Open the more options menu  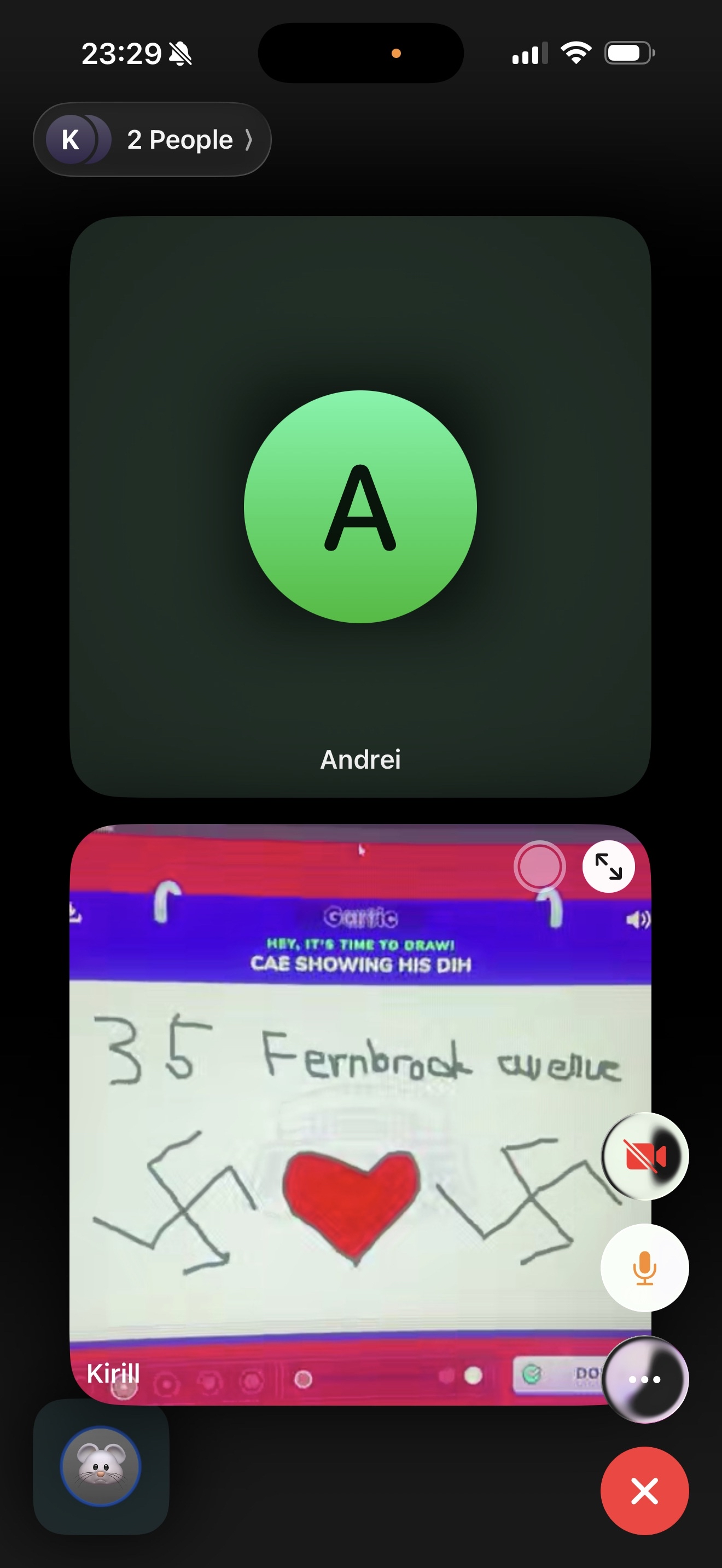[x=645, y=1379]
